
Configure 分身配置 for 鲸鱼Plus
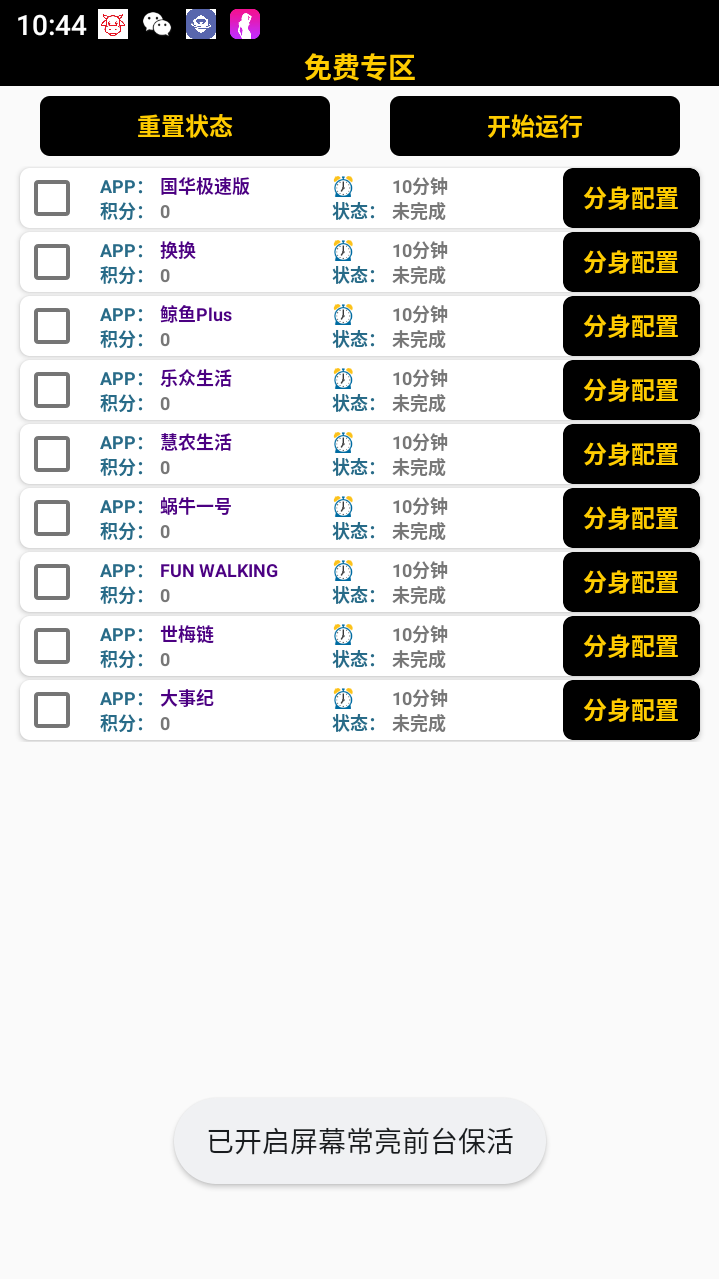click(x=631, y=326)
